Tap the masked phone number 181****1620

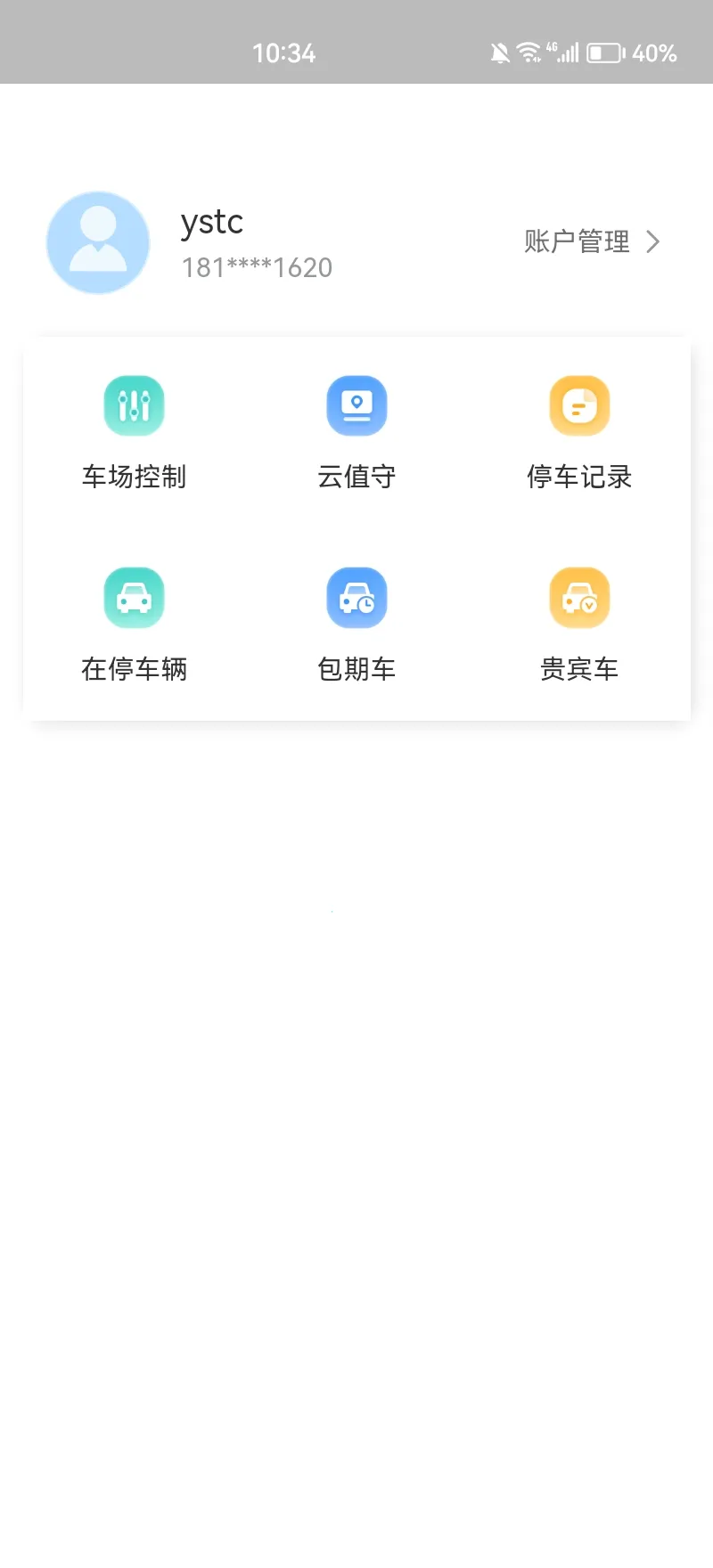coord(256,266)
